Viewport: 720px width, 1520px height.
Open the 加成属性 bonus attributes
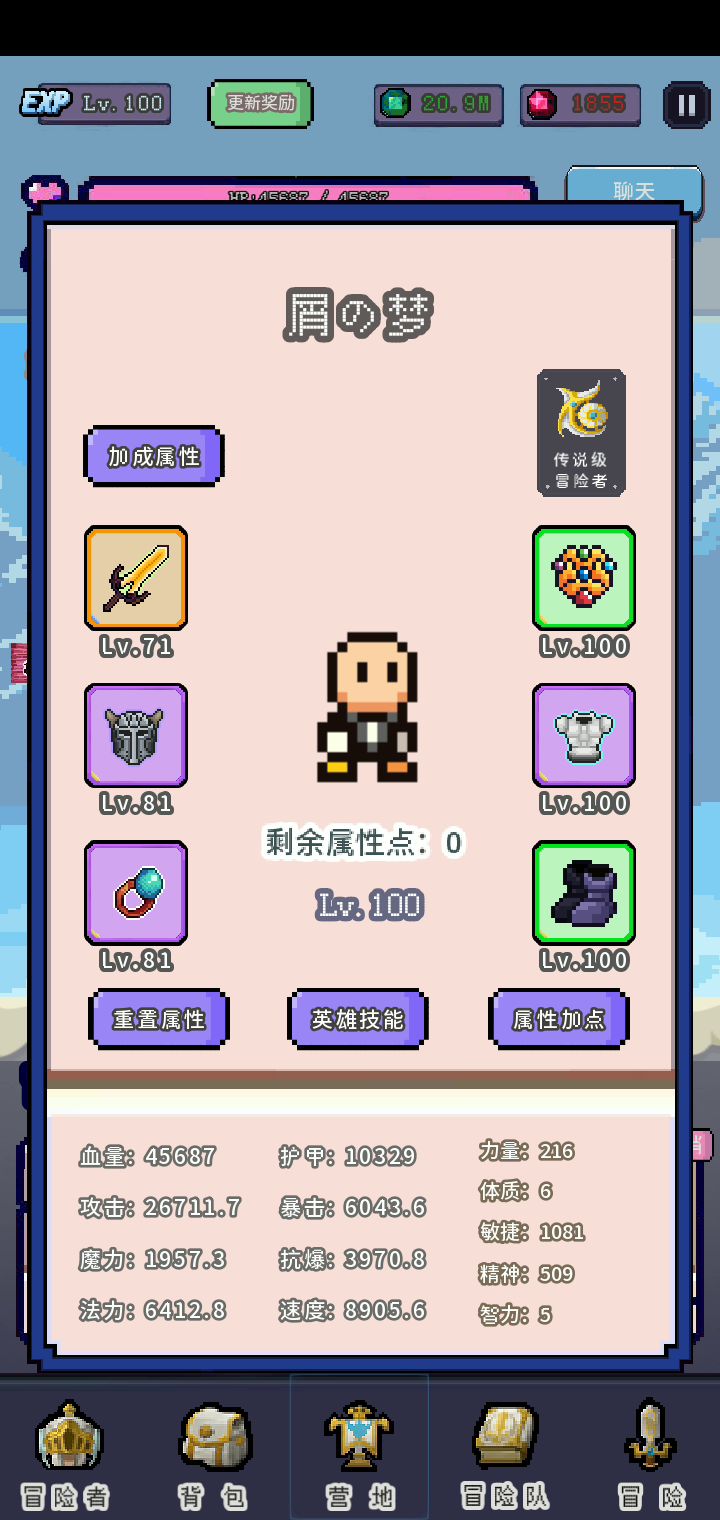[x=154, y=456]
